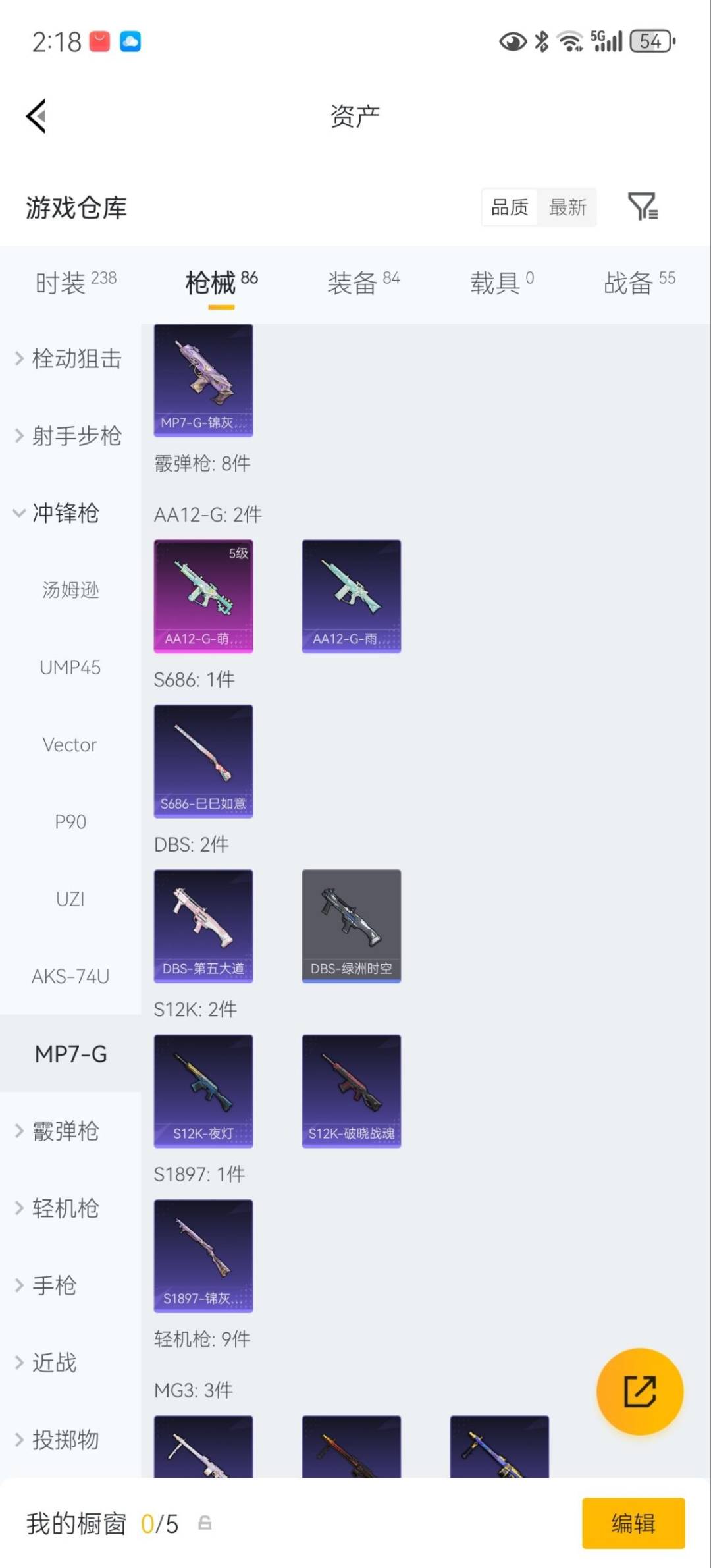Select UMP45 in the weapon list

(70, 668)
